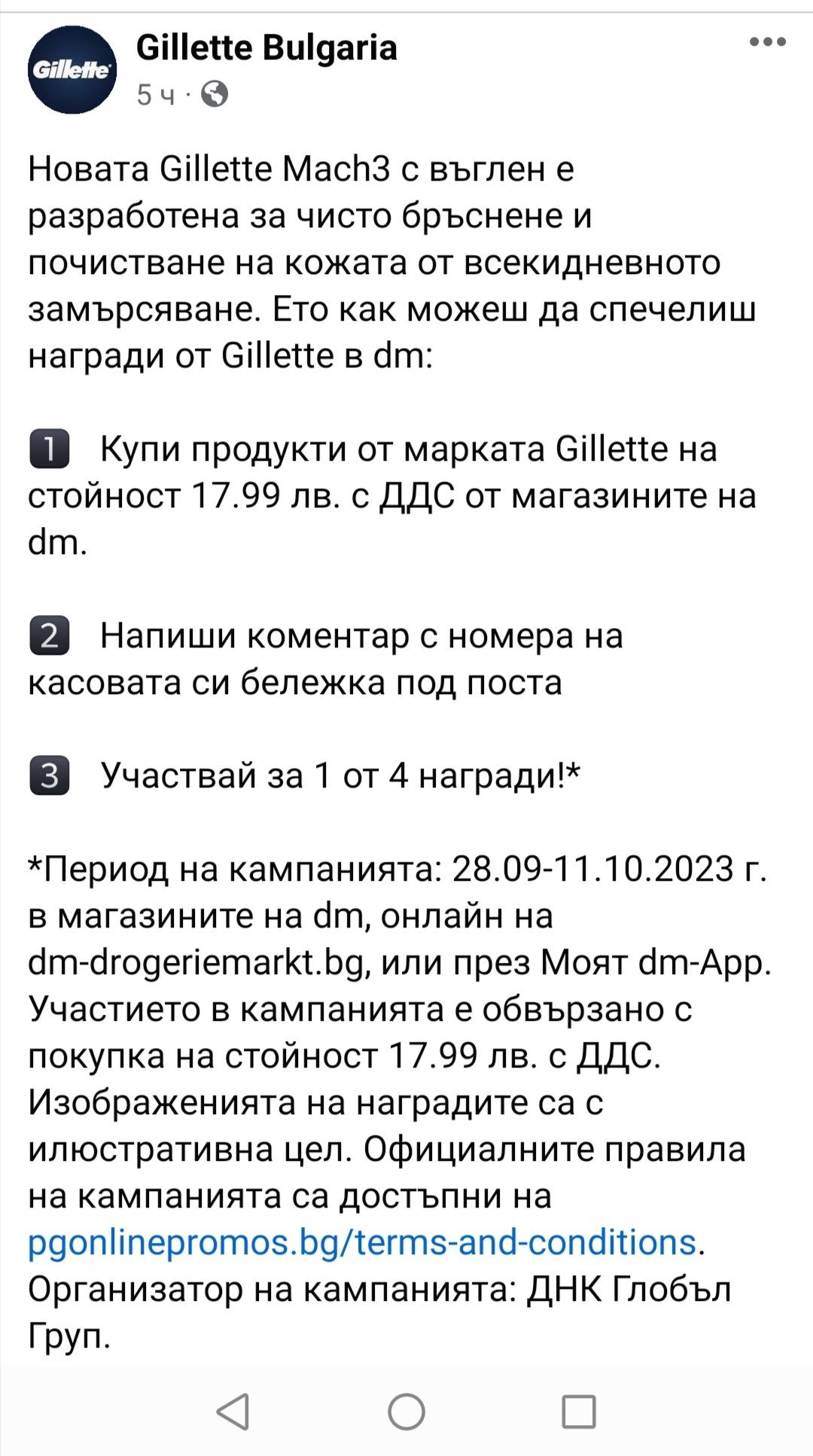The image size is (813, 1456).
Task: Open the pgonlinepromos.bg terms-and-conditions link
Action: point(362,1242)
